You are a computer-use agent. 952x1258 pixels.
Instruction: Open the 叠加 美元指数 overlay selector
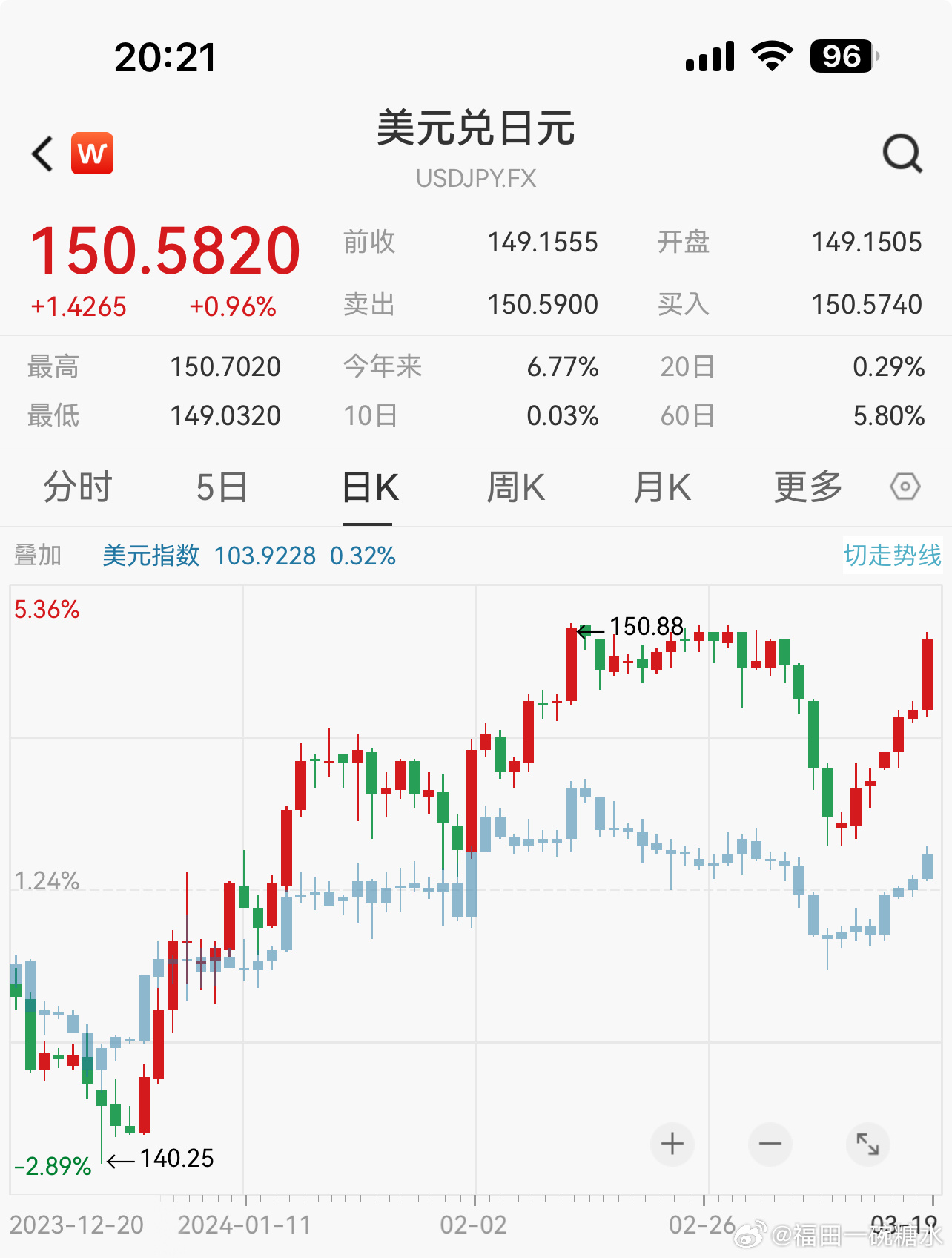point(151,555)
